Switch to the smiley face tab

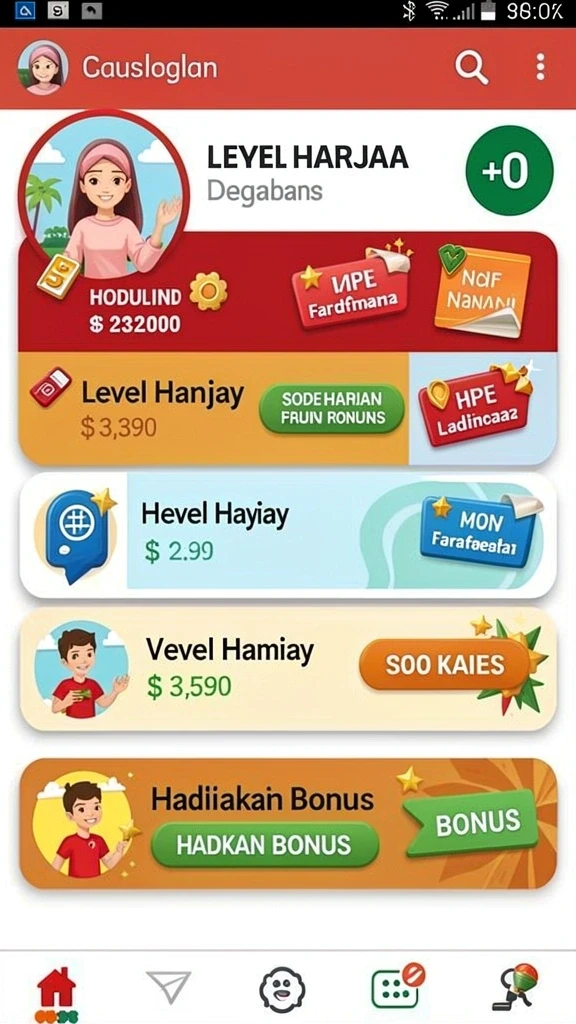pyautogui.click(x=282, y=989)
